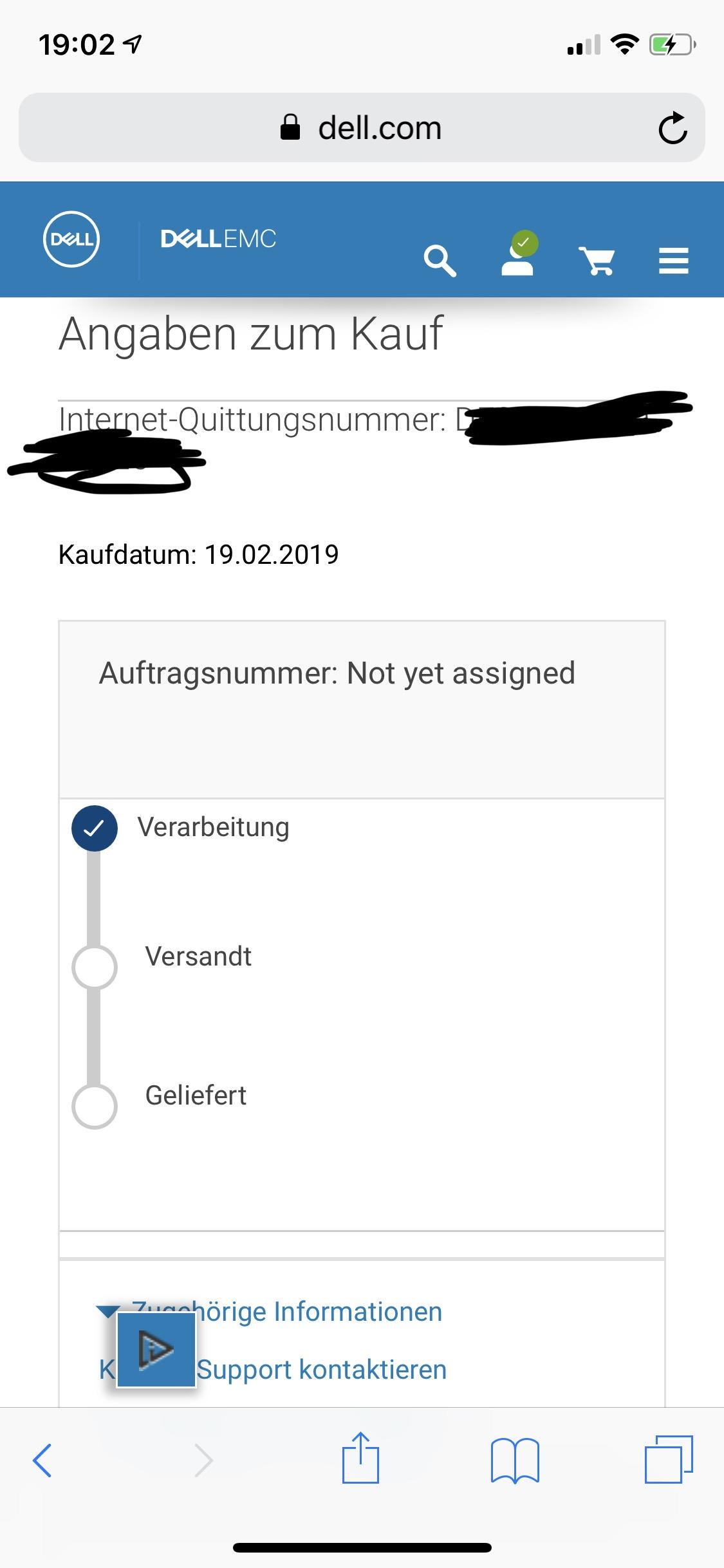Open the shopping cart
724x1568 pixels.
pyautogui.click(x=597, y=261)
